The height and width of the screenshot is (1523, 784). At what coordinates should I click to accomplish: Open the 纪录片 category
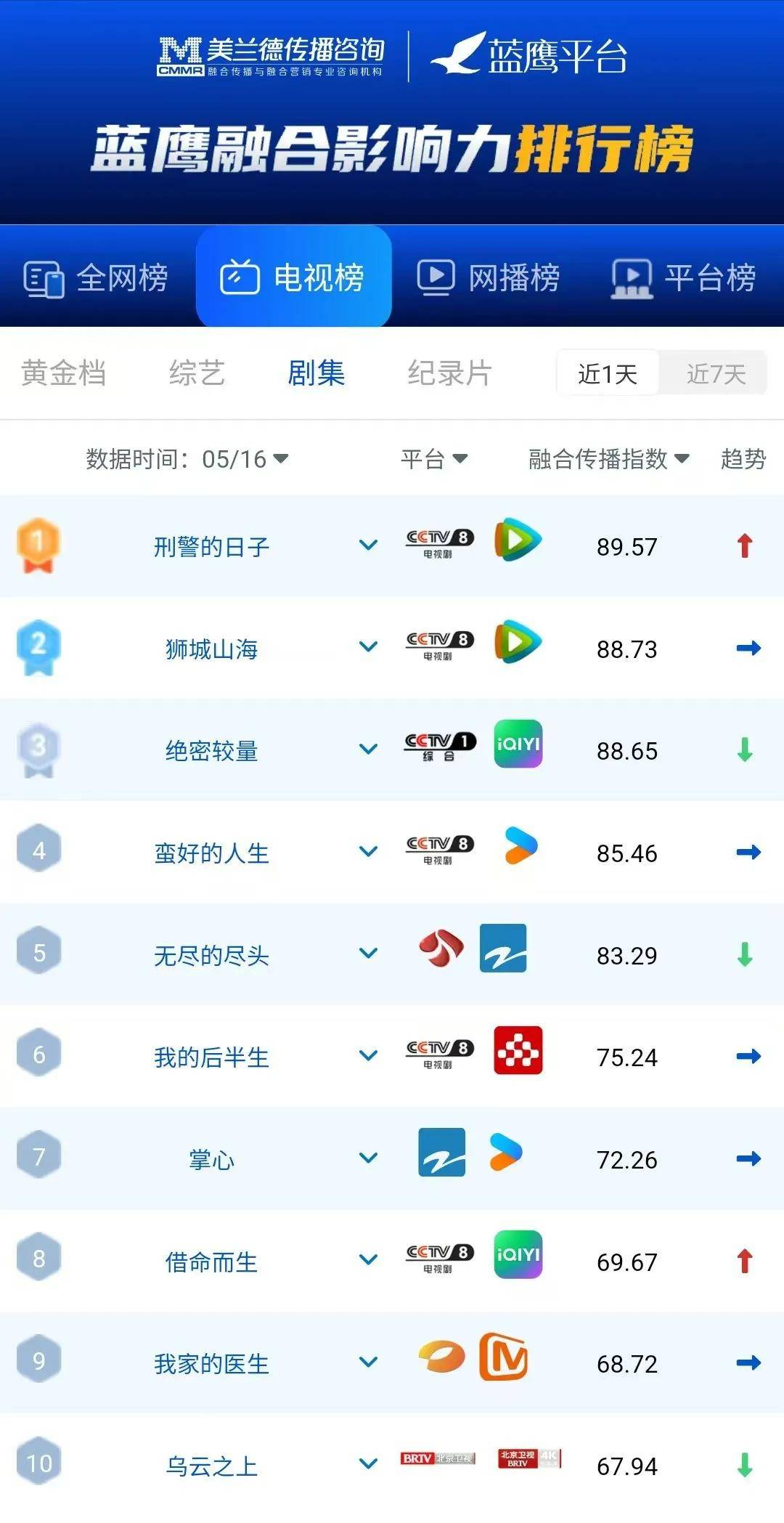click(449, 373)
